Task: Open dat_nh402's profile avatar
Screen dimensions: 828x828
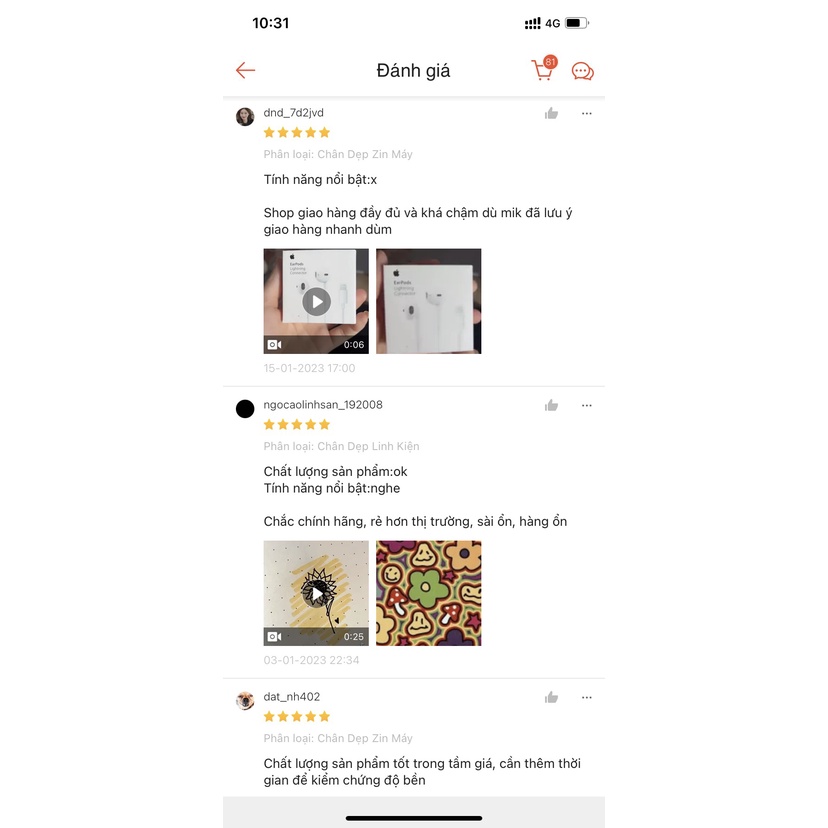Action: [x=245, y=700]
